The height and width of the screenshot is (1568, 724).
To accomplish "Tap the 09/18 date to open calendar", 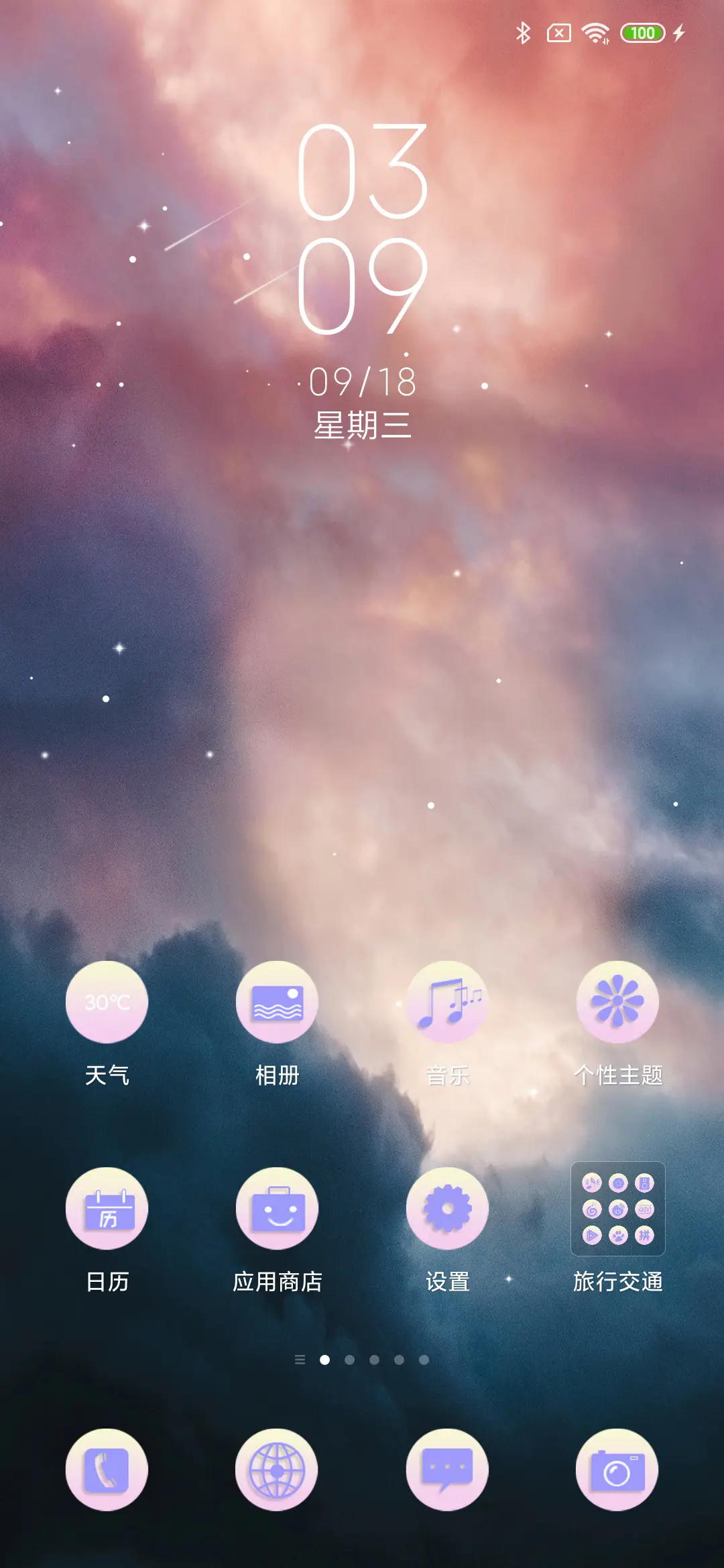I will click(362, 382).
